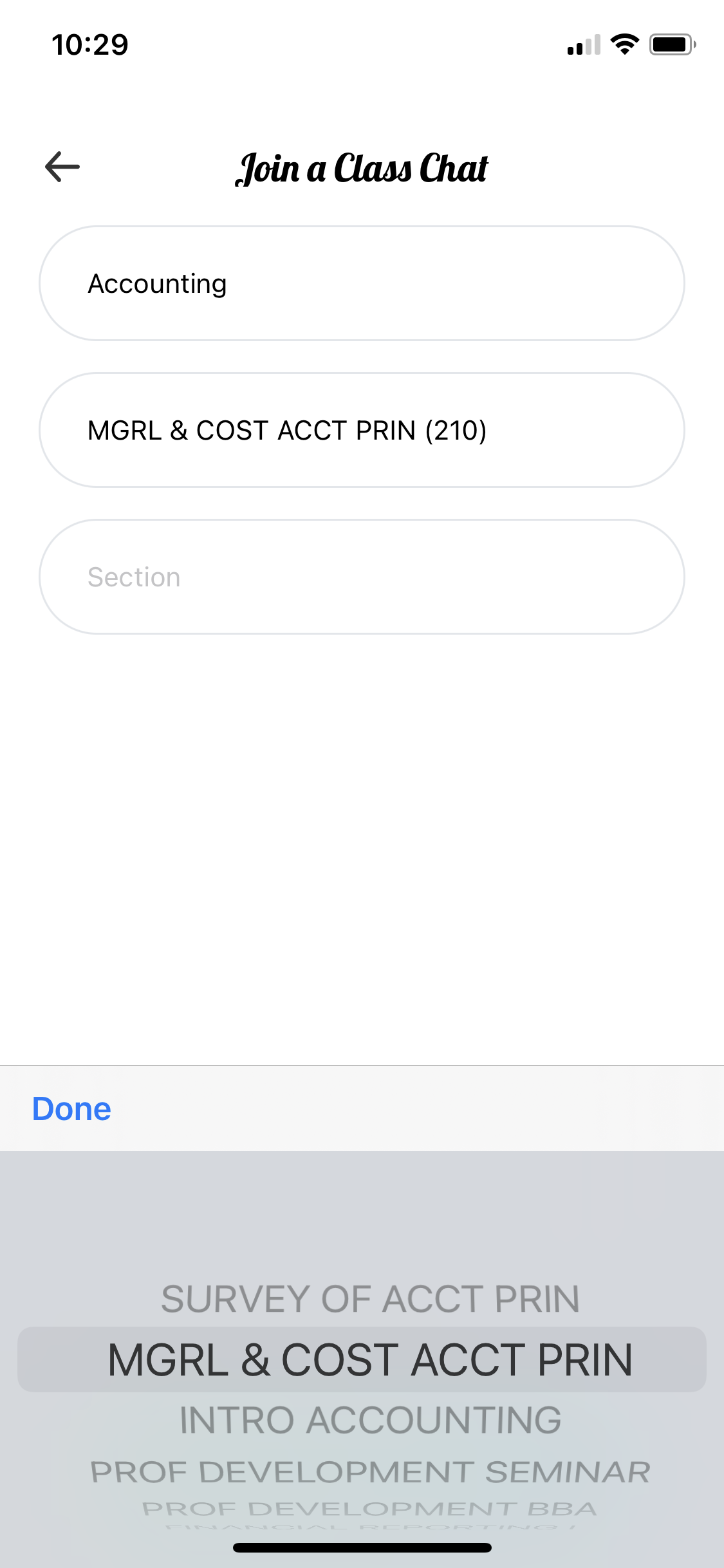
Task: Tap the back arrow icon
Action: (61, 167)
